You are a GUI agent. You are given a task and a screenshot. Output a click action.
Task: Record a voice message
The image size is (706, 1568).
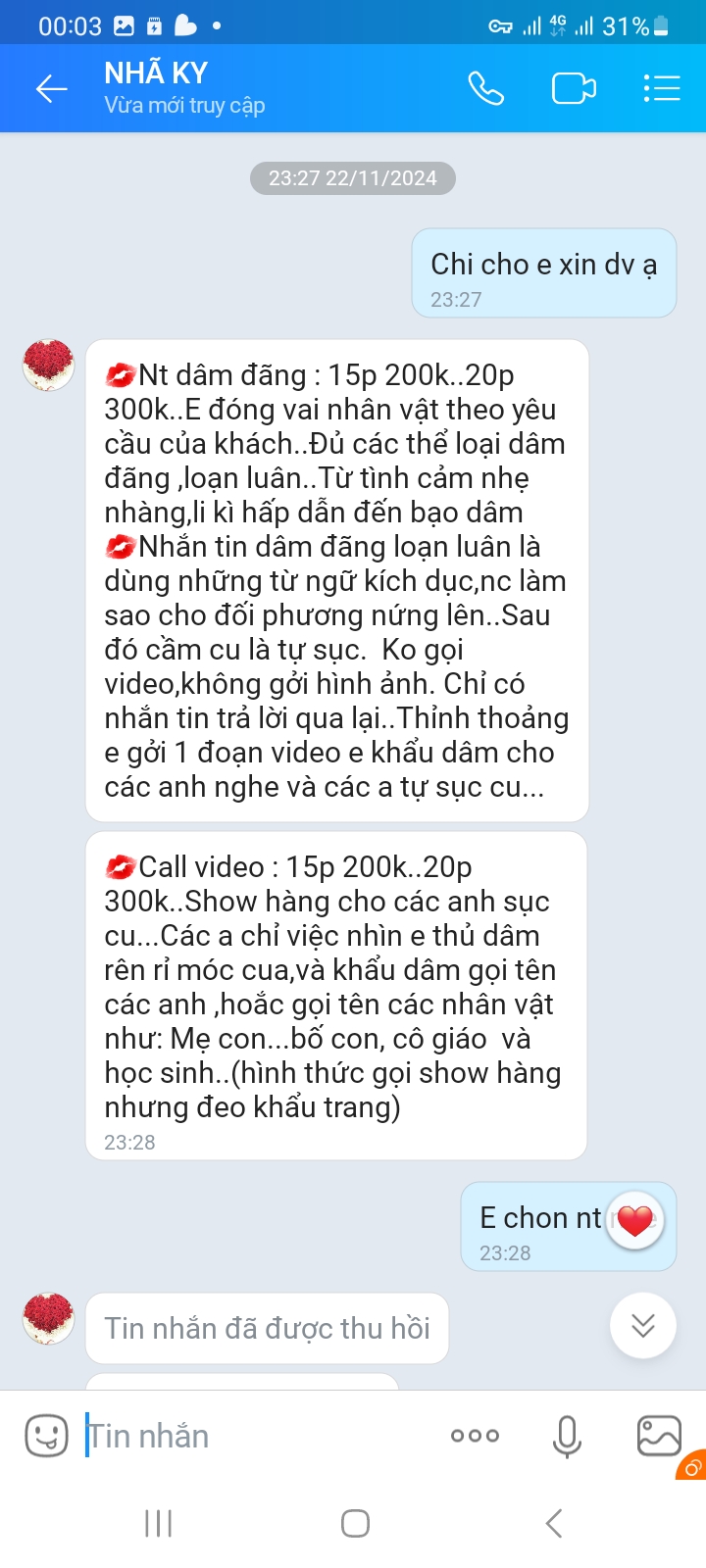coord(567,1437)
